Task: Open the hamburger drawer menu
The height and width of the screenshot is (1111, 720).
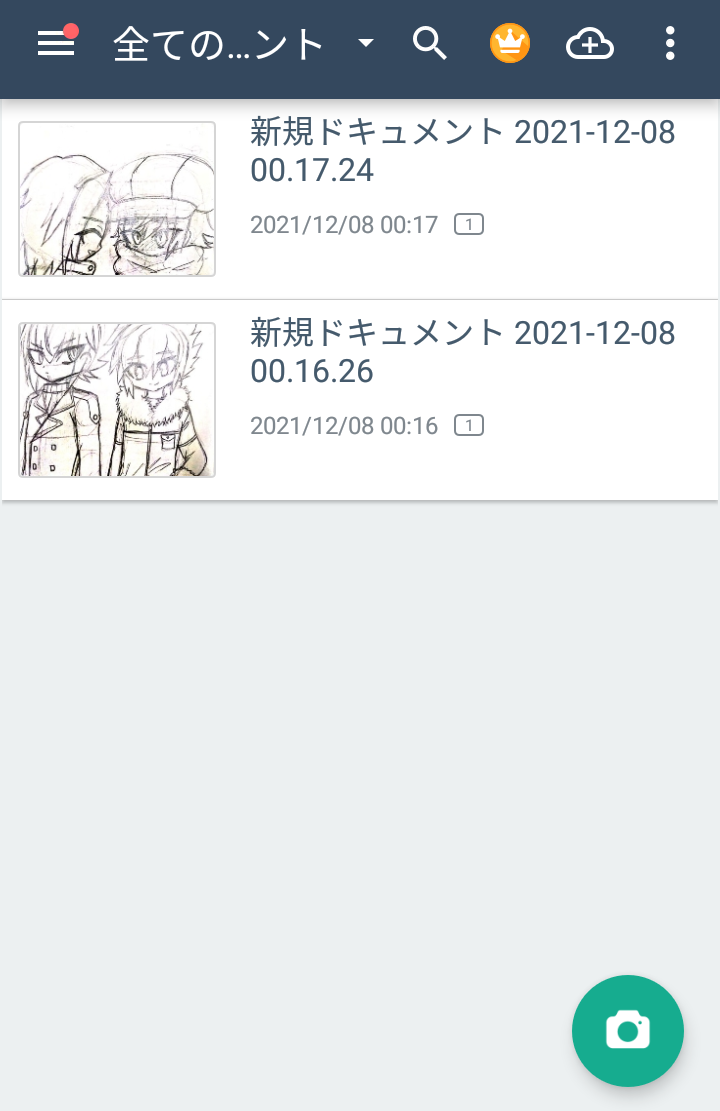Action: pyautogui.click(x=56, y=44)
